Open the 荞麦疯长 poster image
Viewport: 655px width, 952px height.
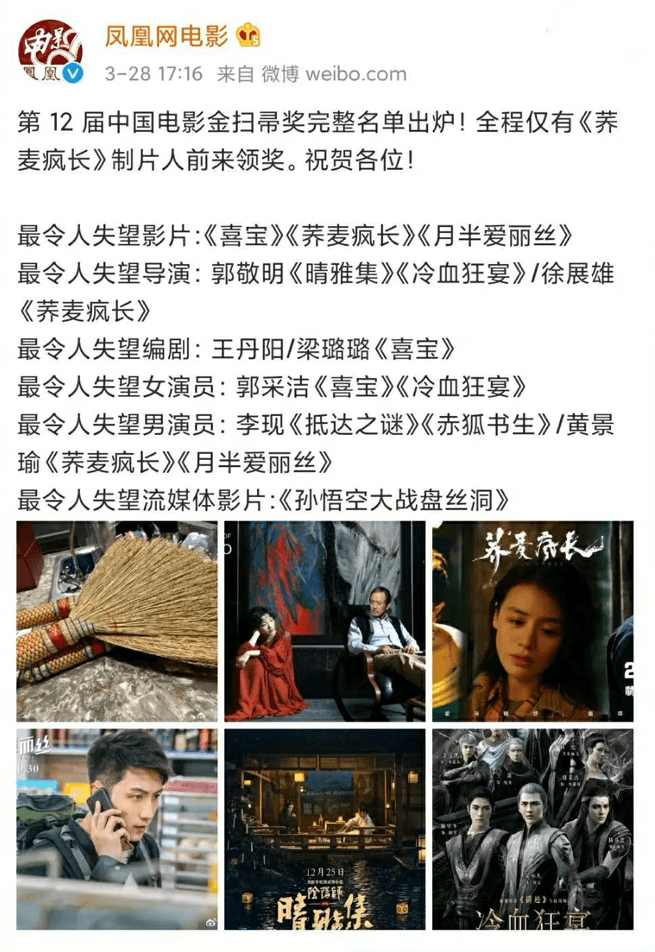(x=532, y=620)
